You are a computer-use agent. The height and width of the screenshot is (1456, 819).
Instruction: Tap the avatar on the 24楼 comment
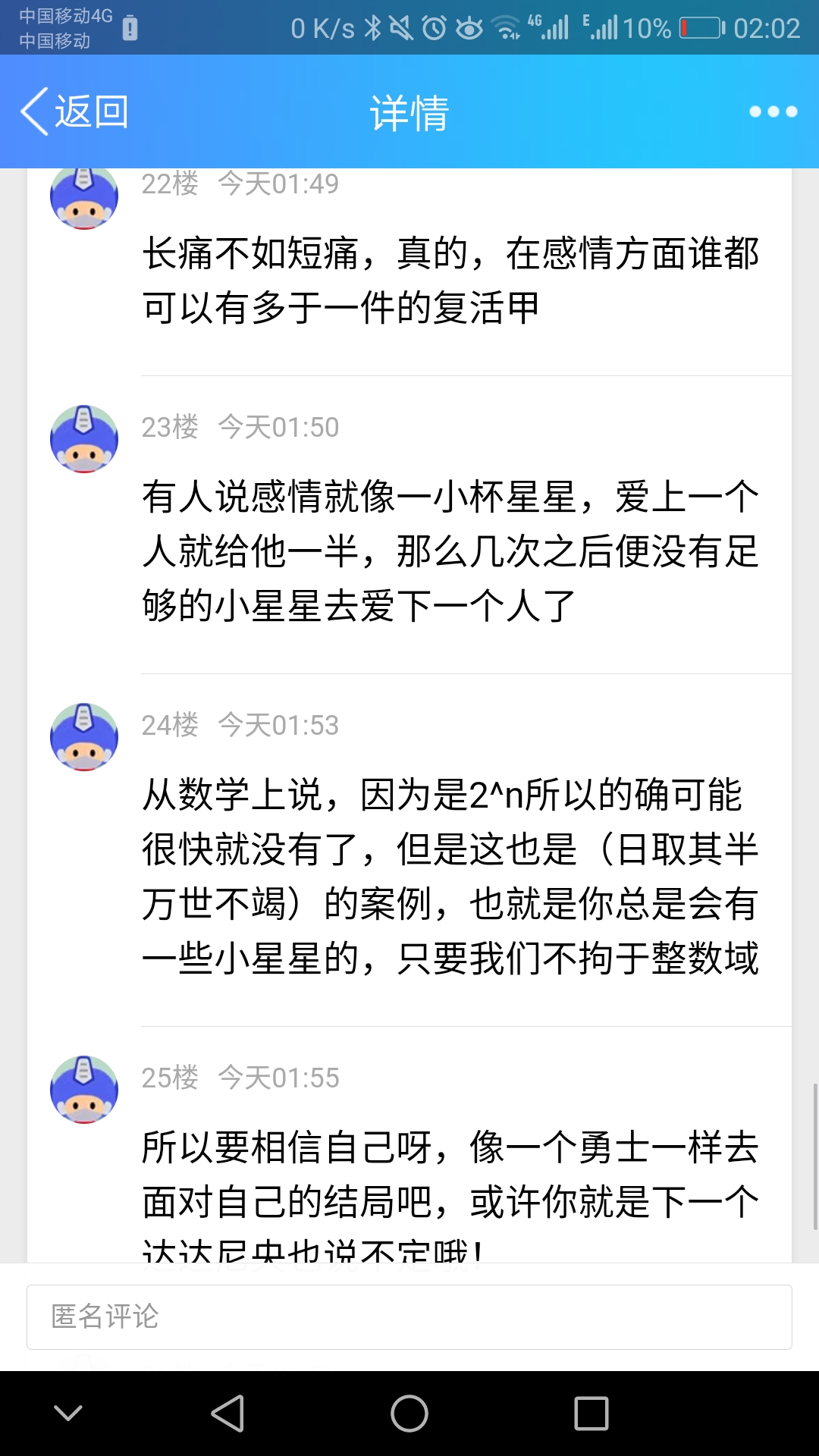click(84, 737)
